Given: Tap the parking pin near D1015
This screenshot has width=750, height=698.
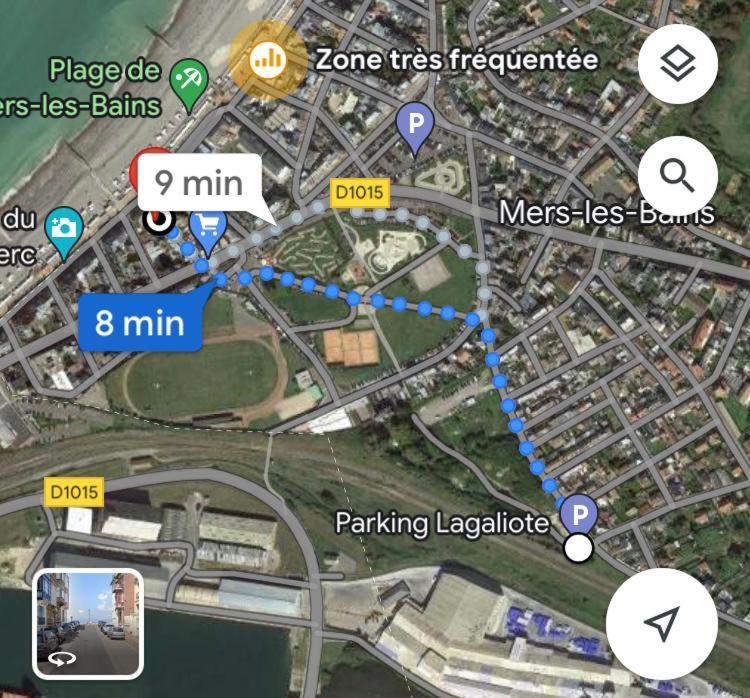Looking at the screenshot, I should point(414,125).
